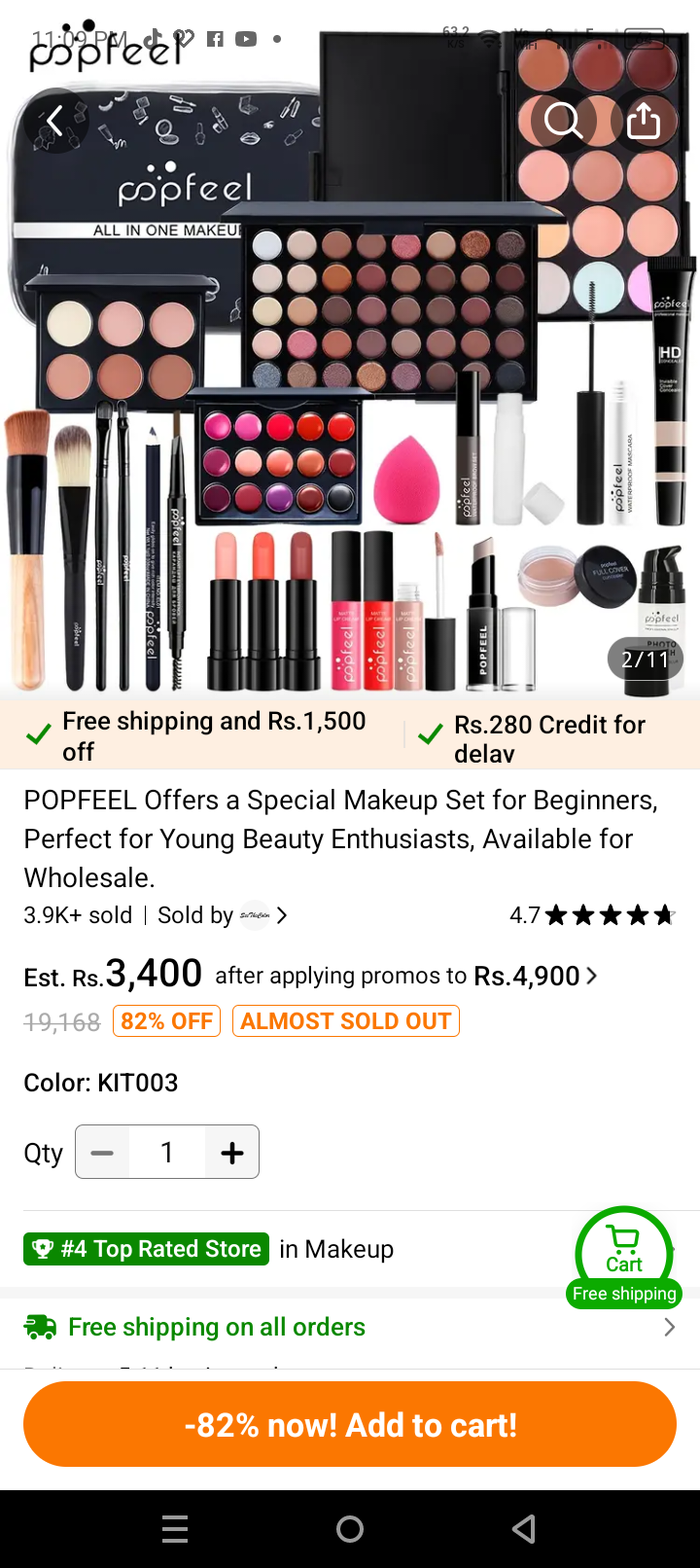The image size is (700, 1568).
Task: Open the #4 Top Rated Store badge
Action: pos(147,1249)
